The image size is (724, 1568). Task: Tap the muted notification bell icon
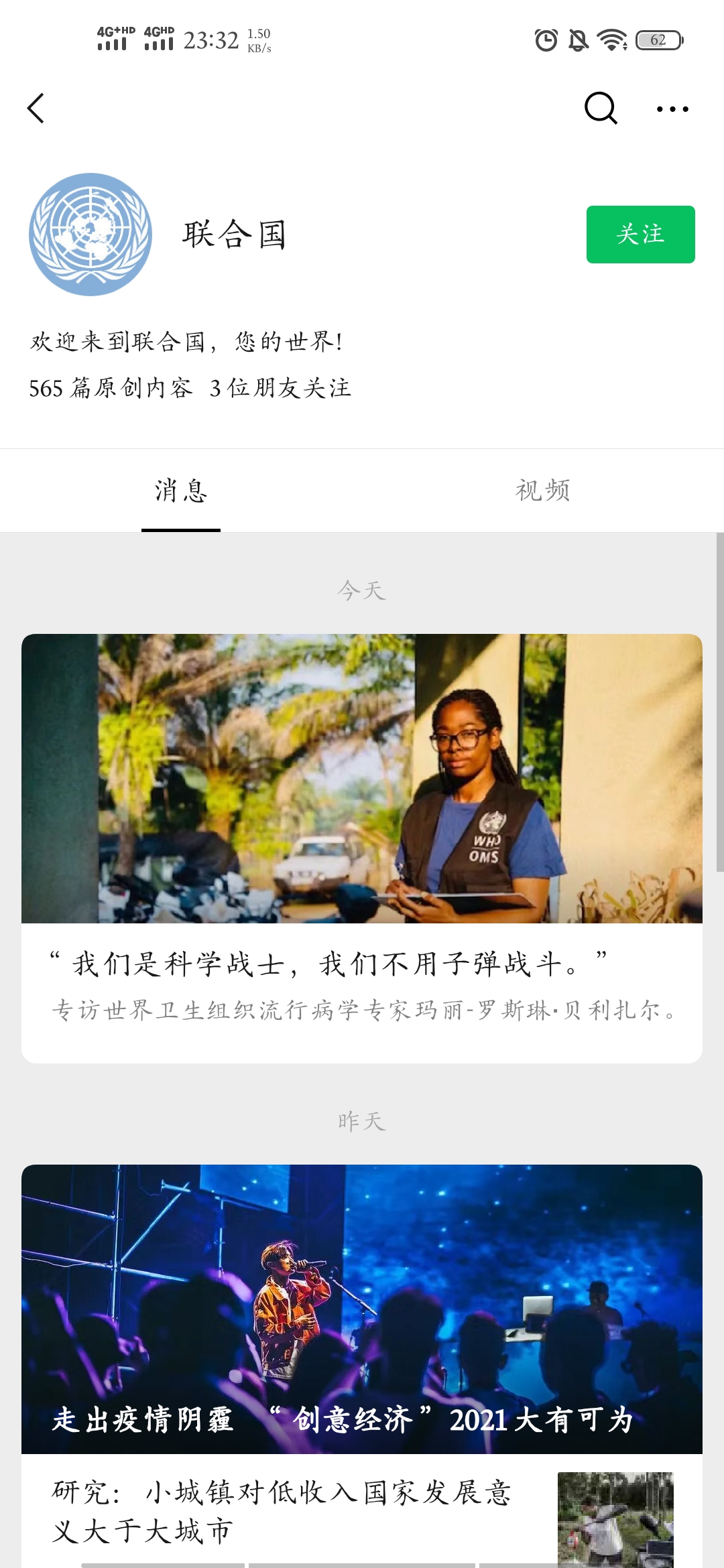pos(577,40)
